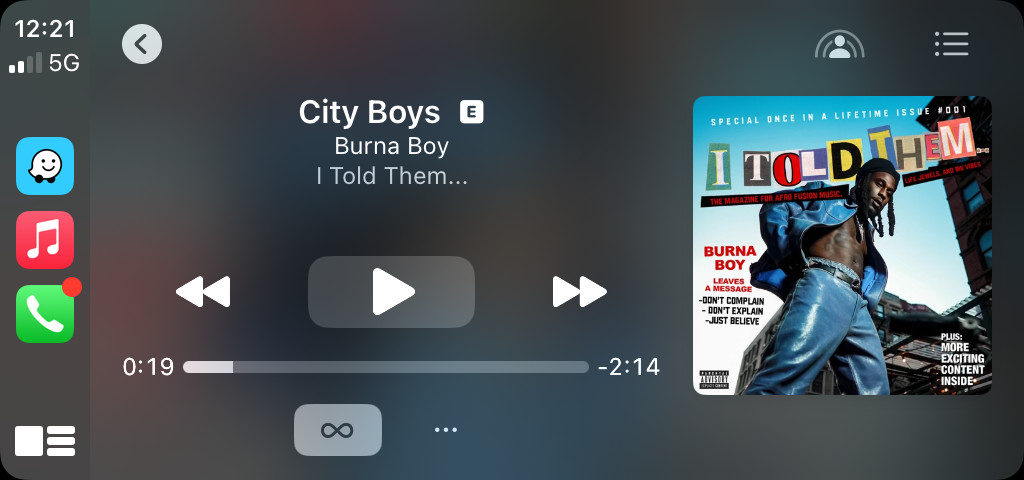Image resolution: width=1024 pixels, height=480 pixels.
Task: Open the playing next queue list
Action: [951, 44]
